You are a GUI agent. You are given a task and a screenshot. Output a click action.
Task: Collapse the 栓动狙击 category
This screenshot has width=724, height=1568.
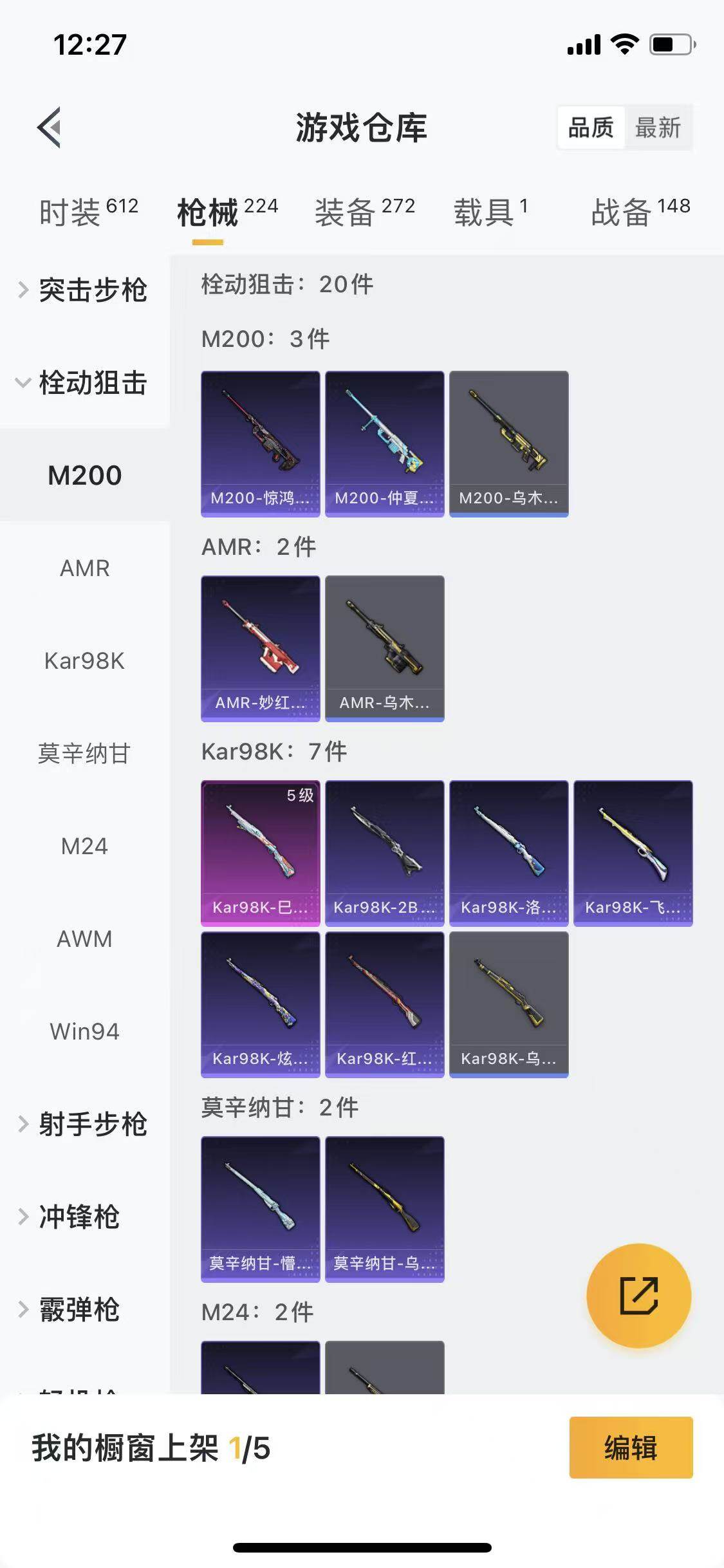84,382
